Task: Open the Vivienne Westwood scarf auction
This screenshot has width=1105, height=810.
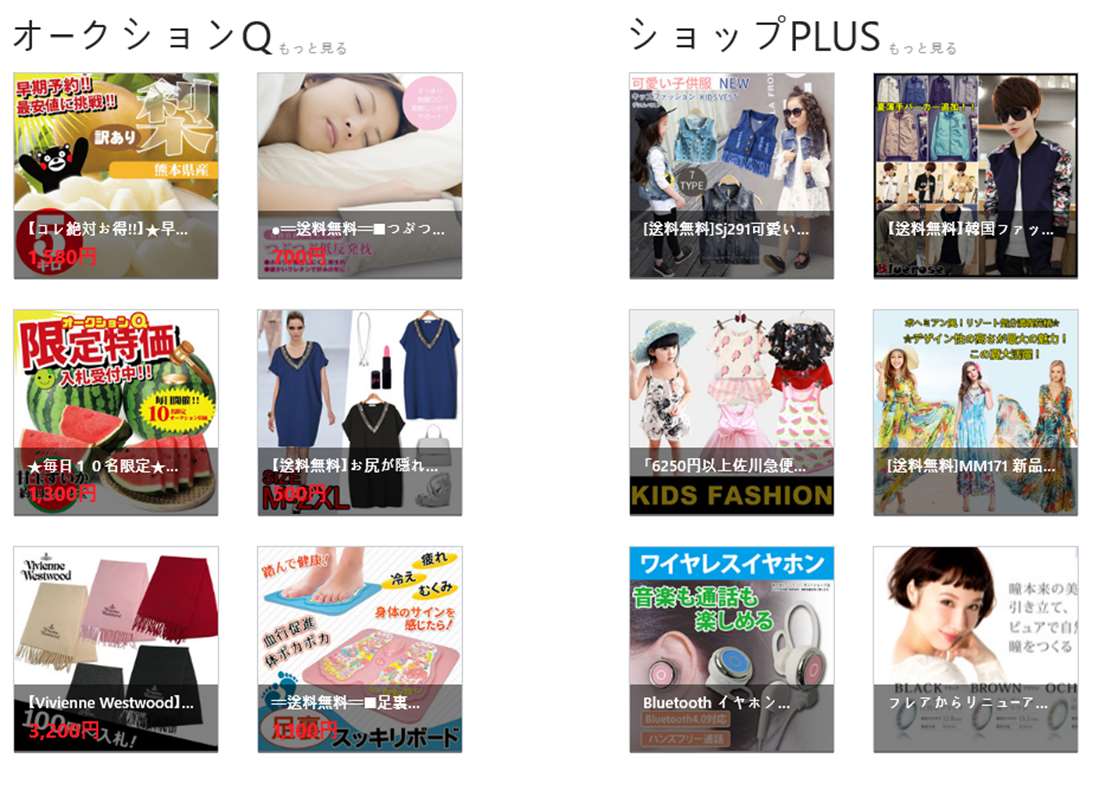Action: (116, 649)
